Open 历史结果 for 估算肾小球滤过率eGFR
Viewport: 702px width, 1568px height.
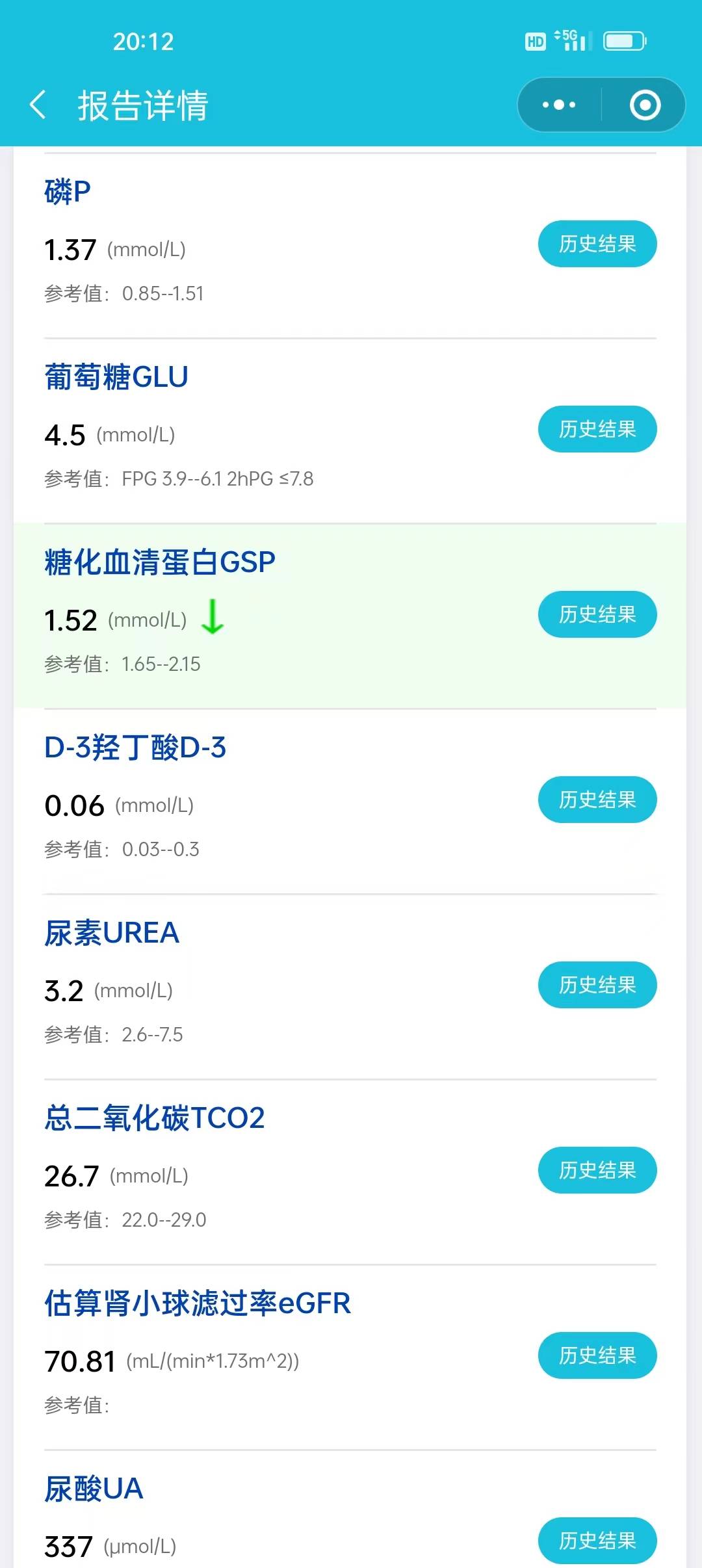coord(598,1355)
